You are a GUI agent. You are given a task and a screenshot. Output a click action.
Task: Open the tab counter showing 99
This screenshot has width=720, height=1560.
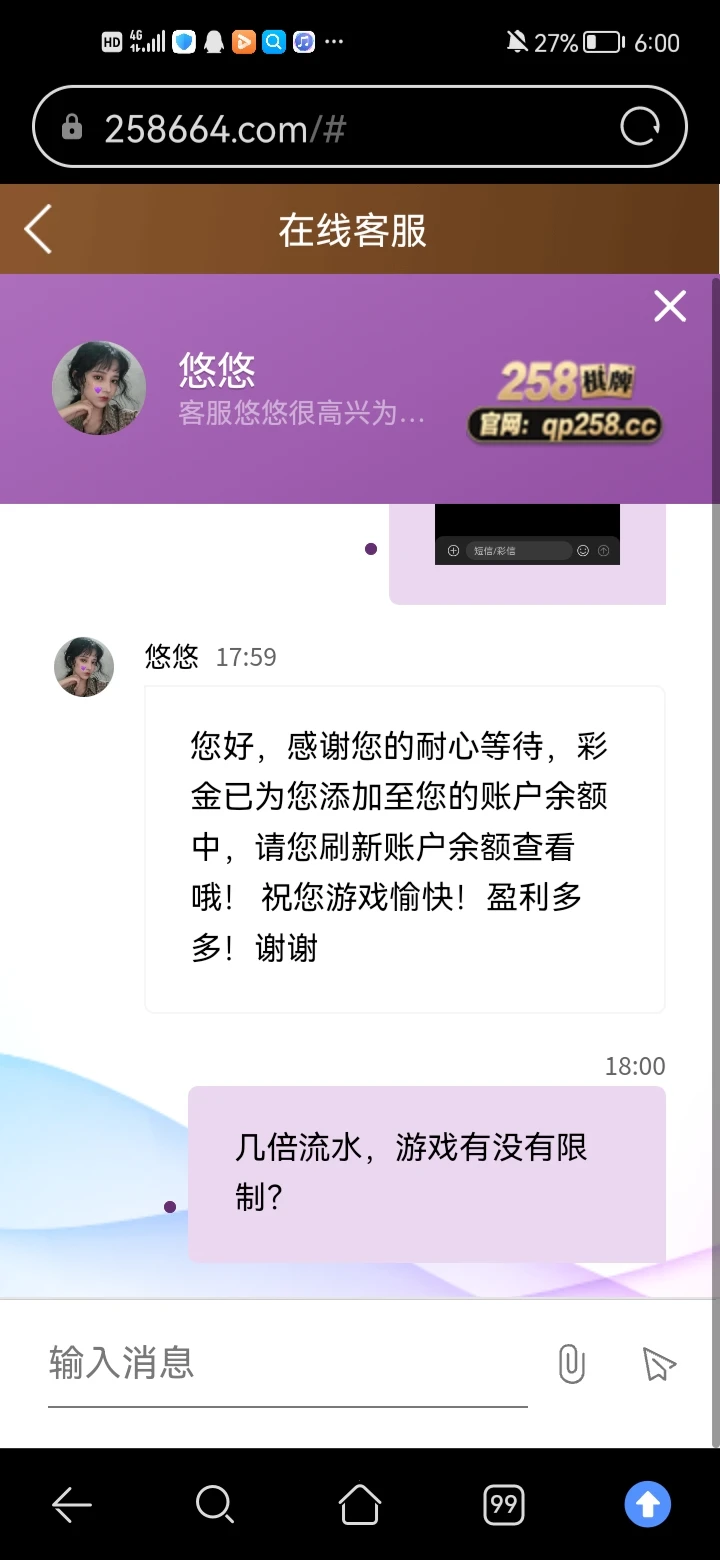click(504, 1504)
